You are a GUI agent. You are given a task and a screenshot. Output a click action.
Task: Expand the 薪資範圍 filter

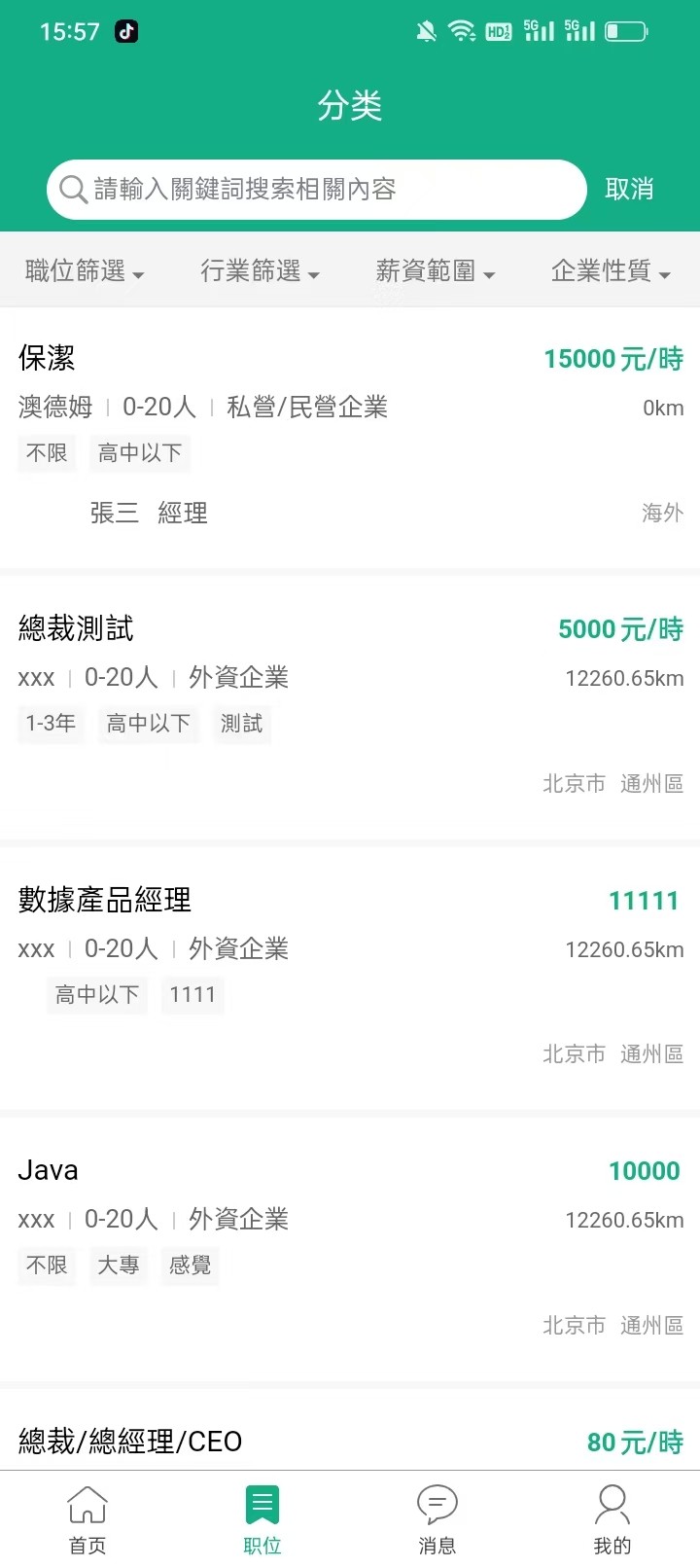pyautogui.click(x=436, y=271)
